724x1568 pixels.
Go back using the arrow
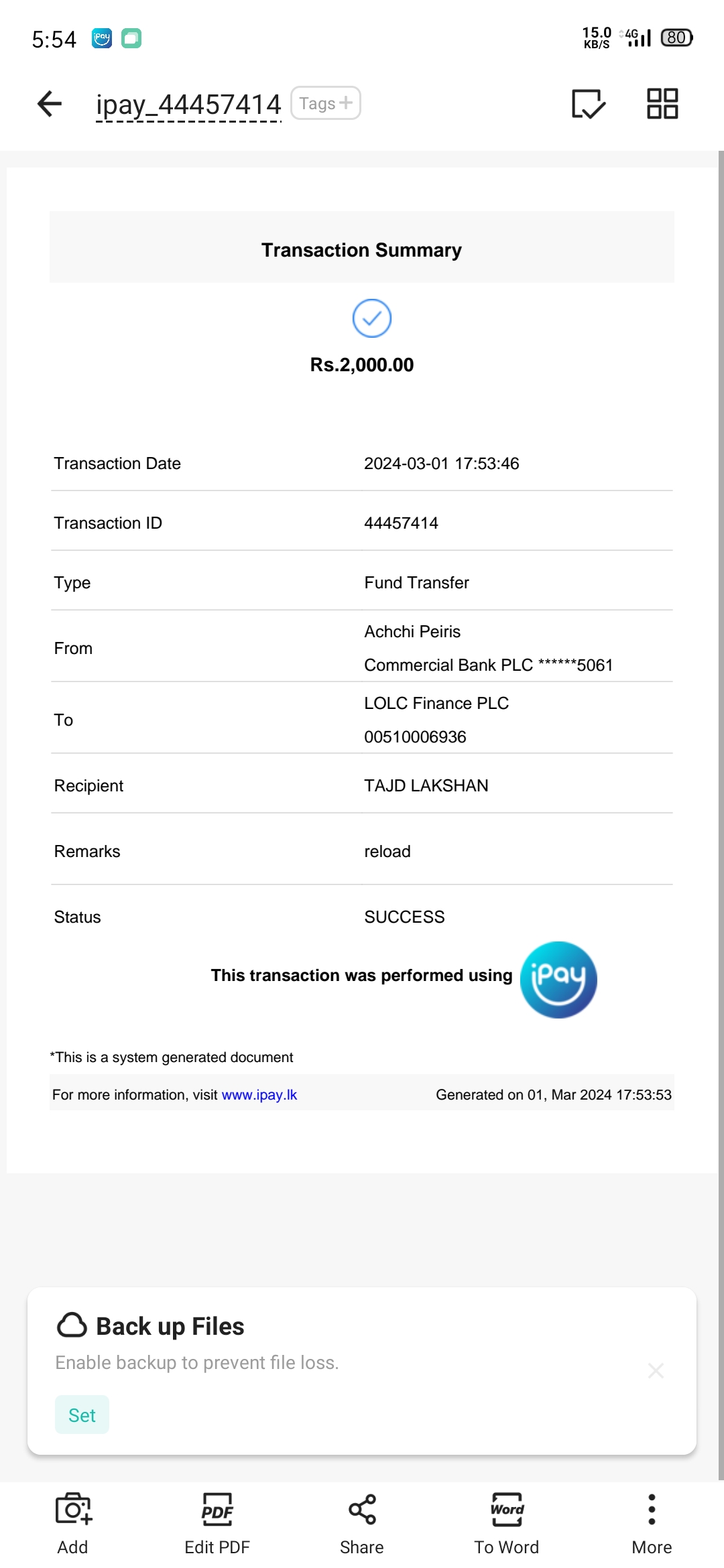(50, 104)
